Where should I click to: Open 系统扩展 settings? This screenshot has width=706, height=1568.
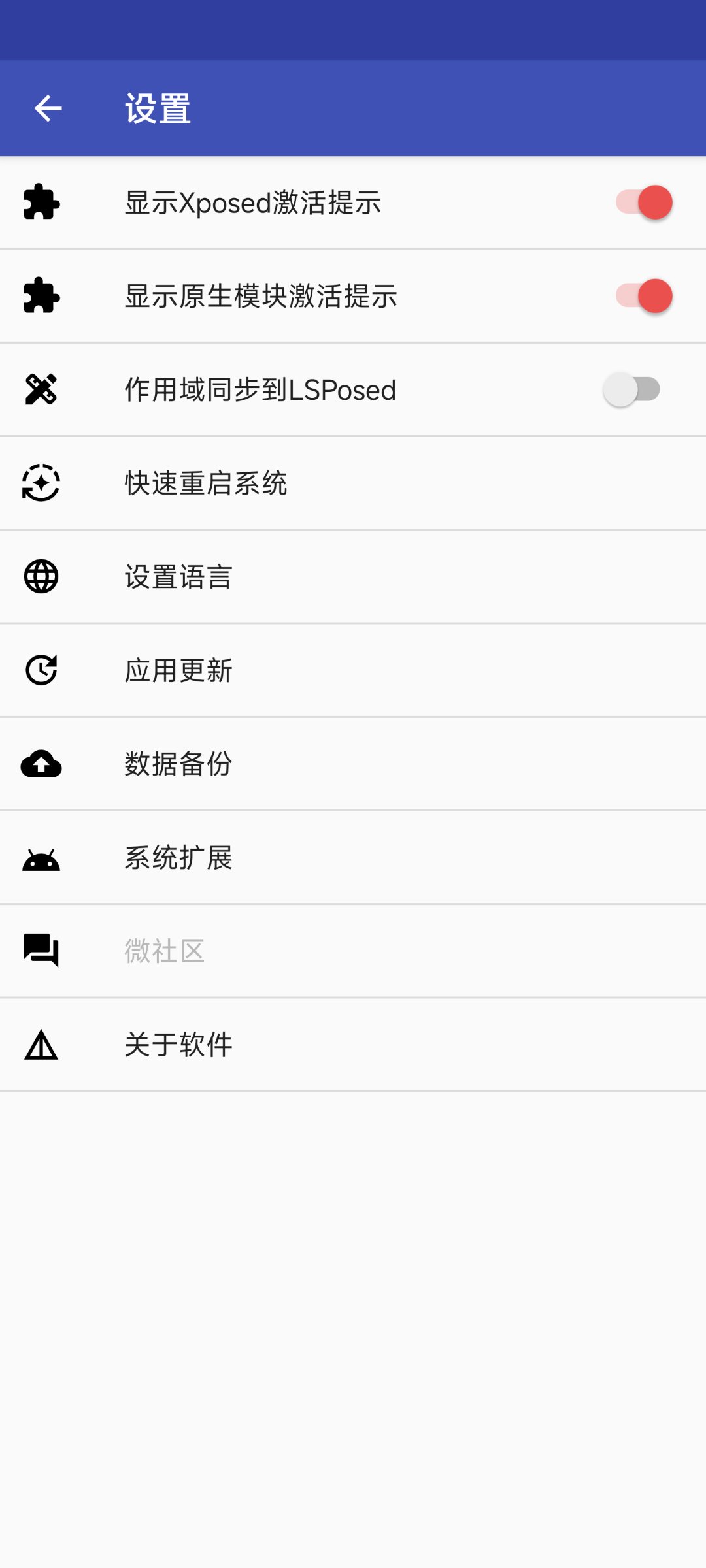coord(178,858)
